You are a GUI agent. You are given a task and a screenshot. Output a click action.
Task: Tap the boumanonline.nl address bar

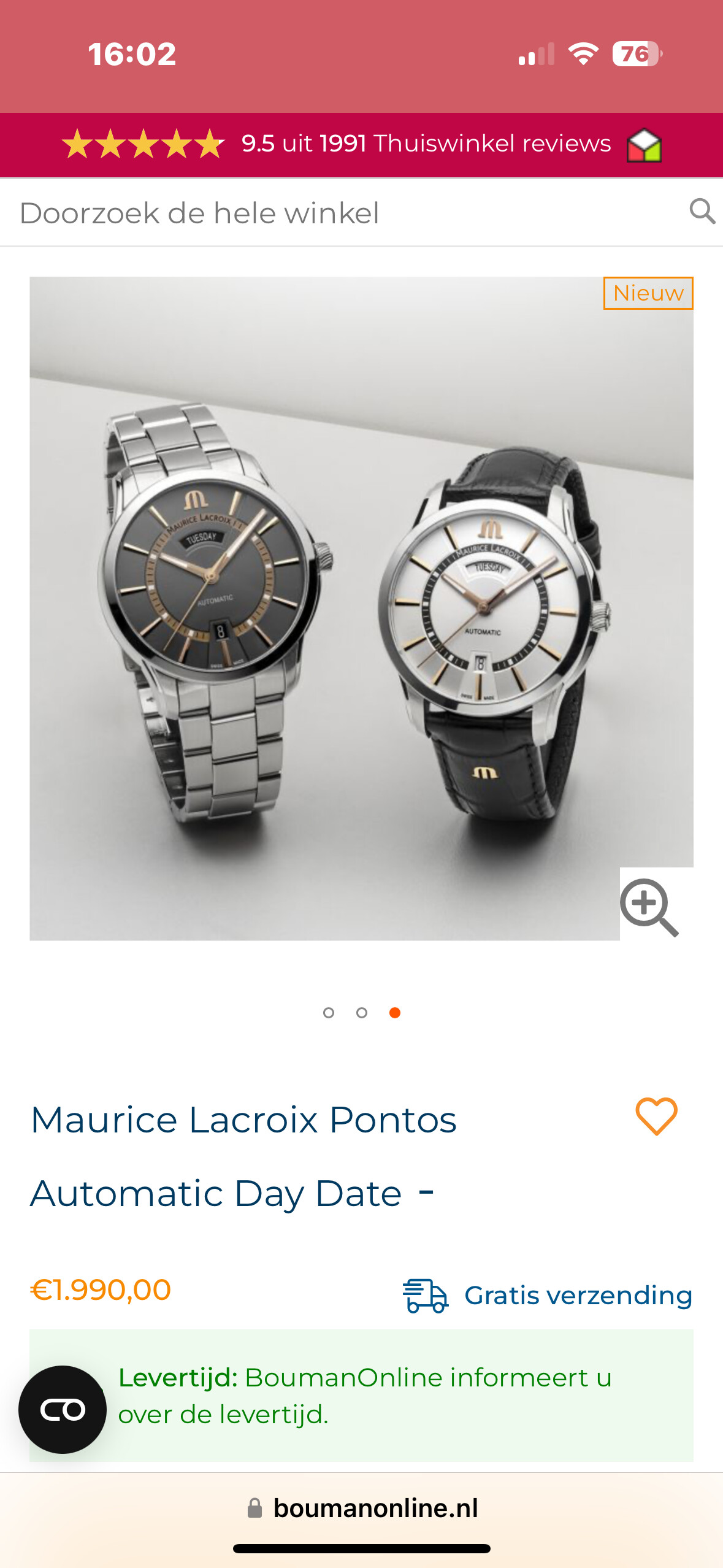[x=362, y=1508]
